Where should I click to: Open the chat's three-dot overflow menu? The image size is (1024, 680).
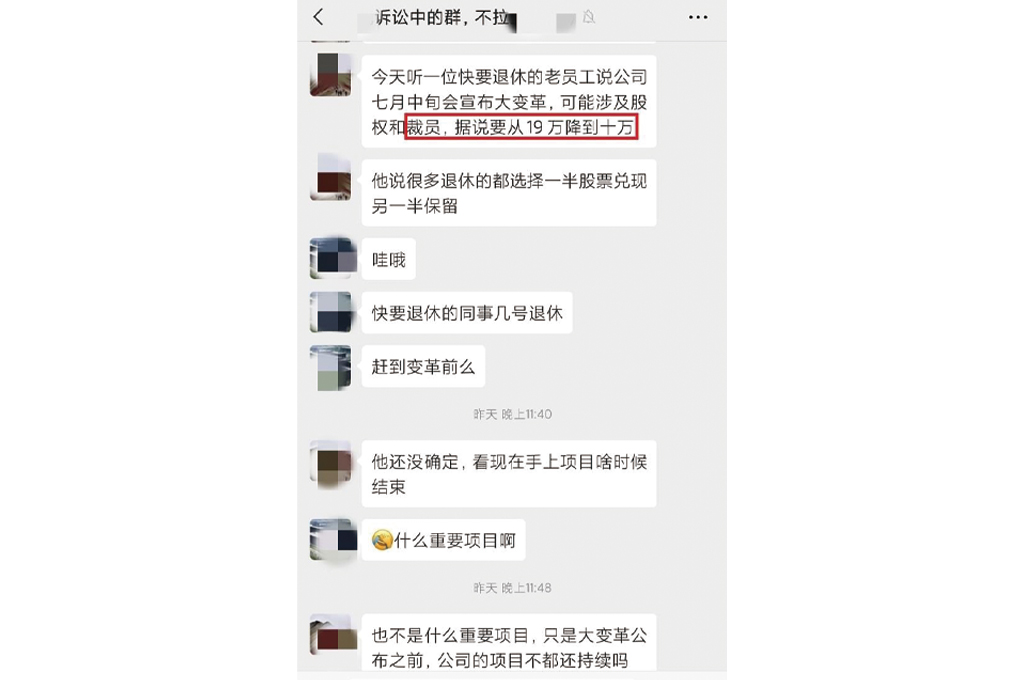click(698, 17)
